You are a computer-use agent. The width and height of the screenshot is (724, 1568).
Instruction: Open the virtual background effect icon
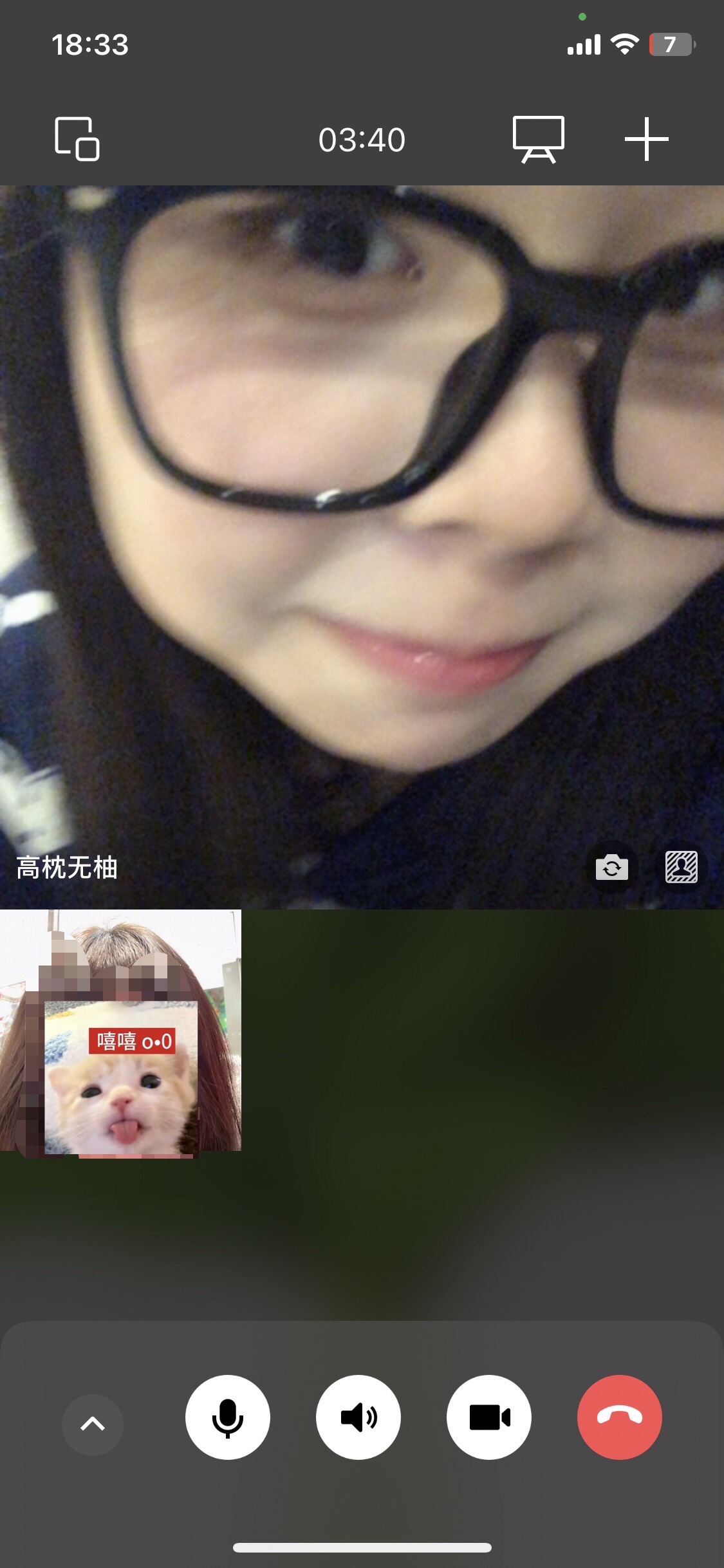pos(682,866)
